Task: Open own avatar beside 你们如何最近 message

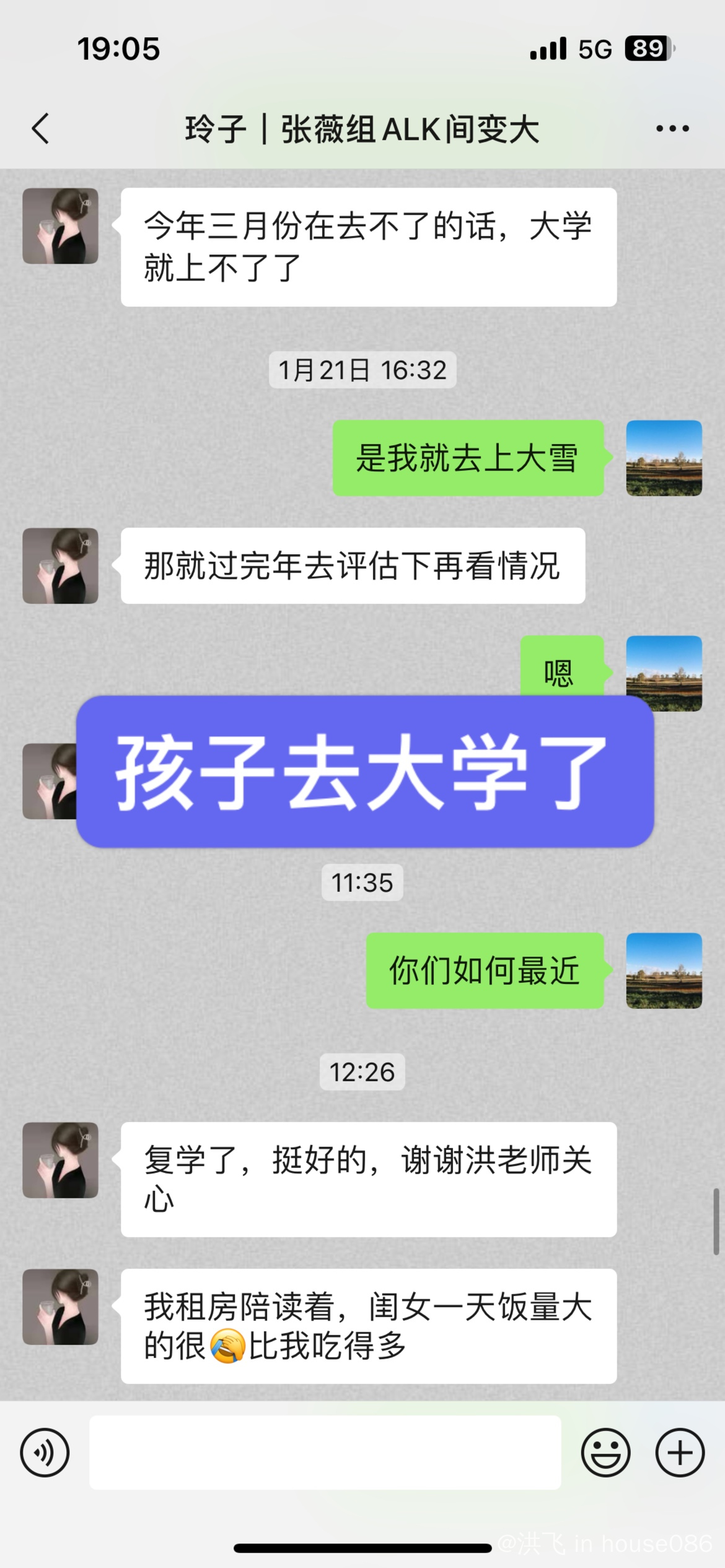Action: [664, 971]
